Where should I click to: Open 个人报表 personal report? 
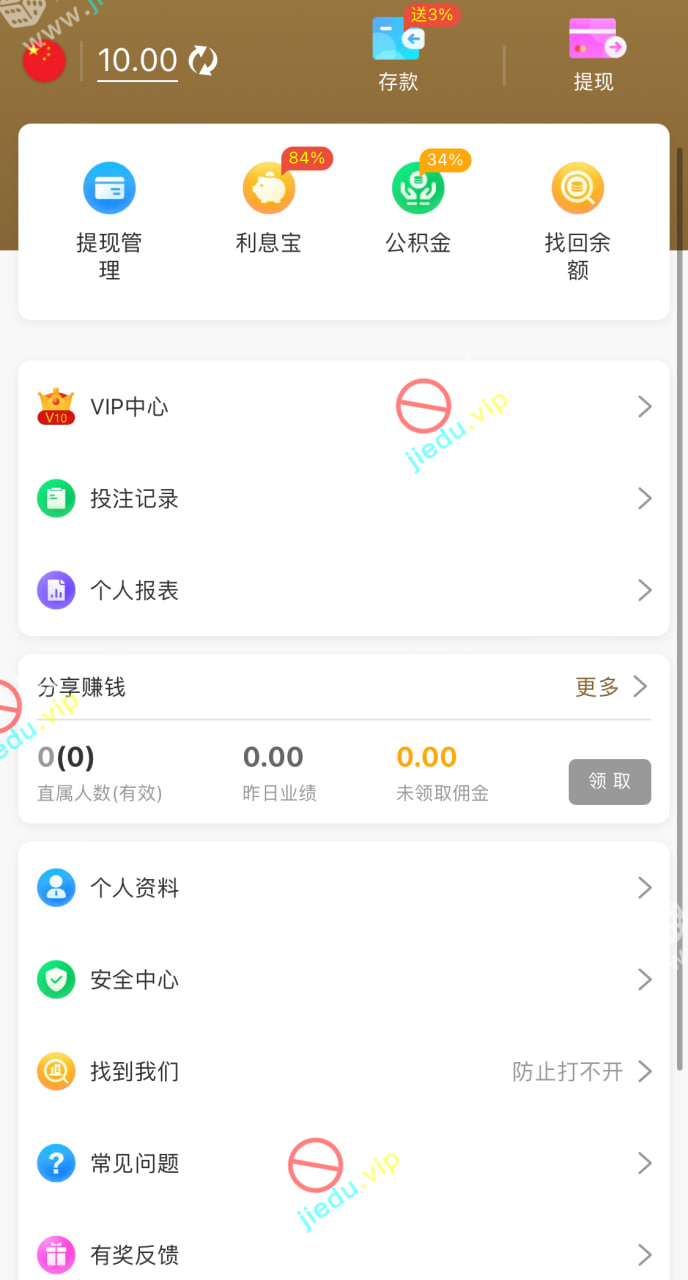[343, 591]
